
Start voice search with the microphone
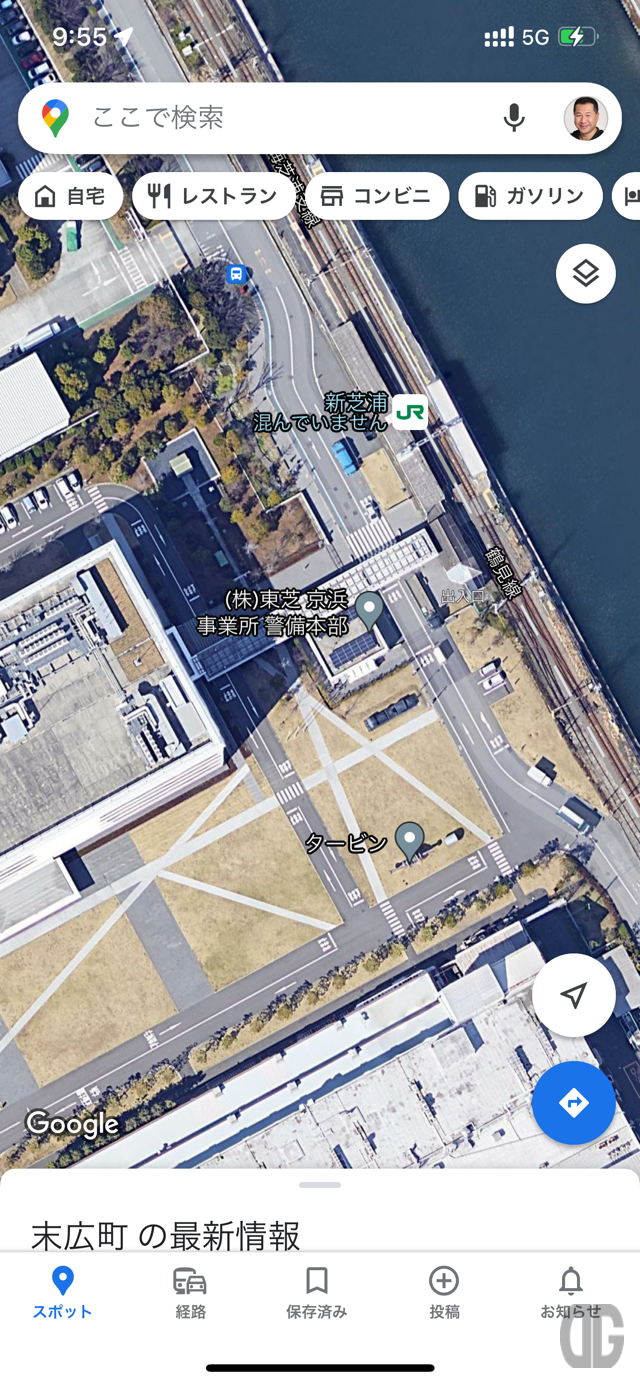514,118
